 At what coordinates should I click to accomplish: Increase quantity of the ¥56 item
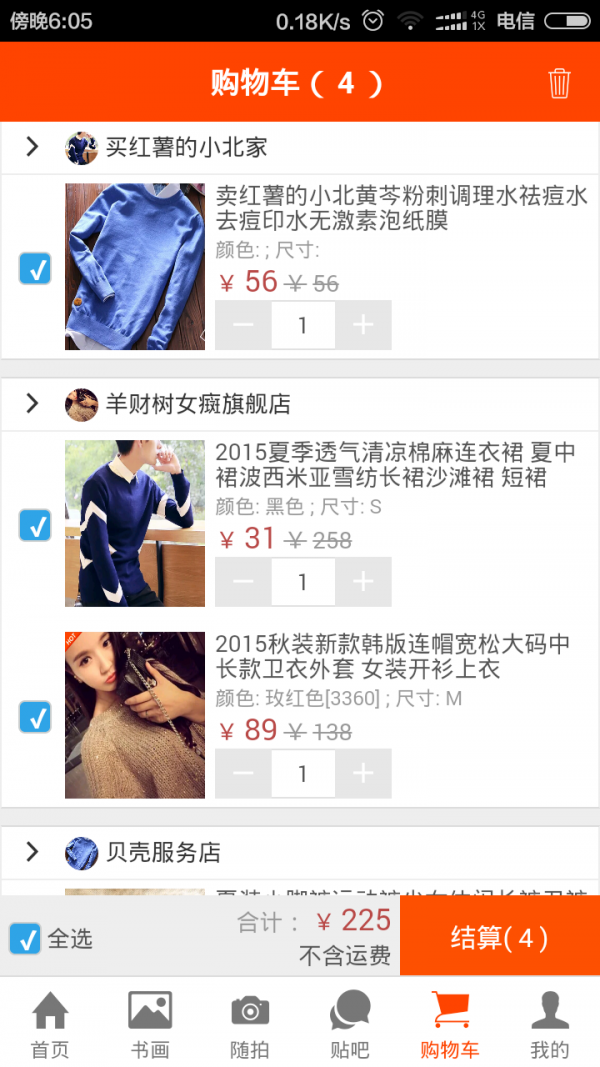[x=363, y=325]
